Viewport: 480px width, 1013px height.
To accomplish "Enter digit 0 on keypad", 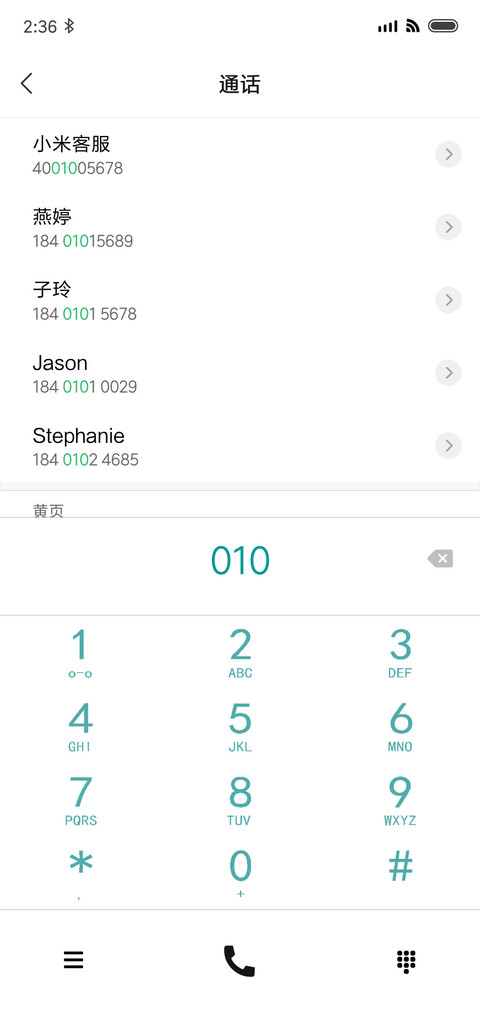I will pos(240,873).
